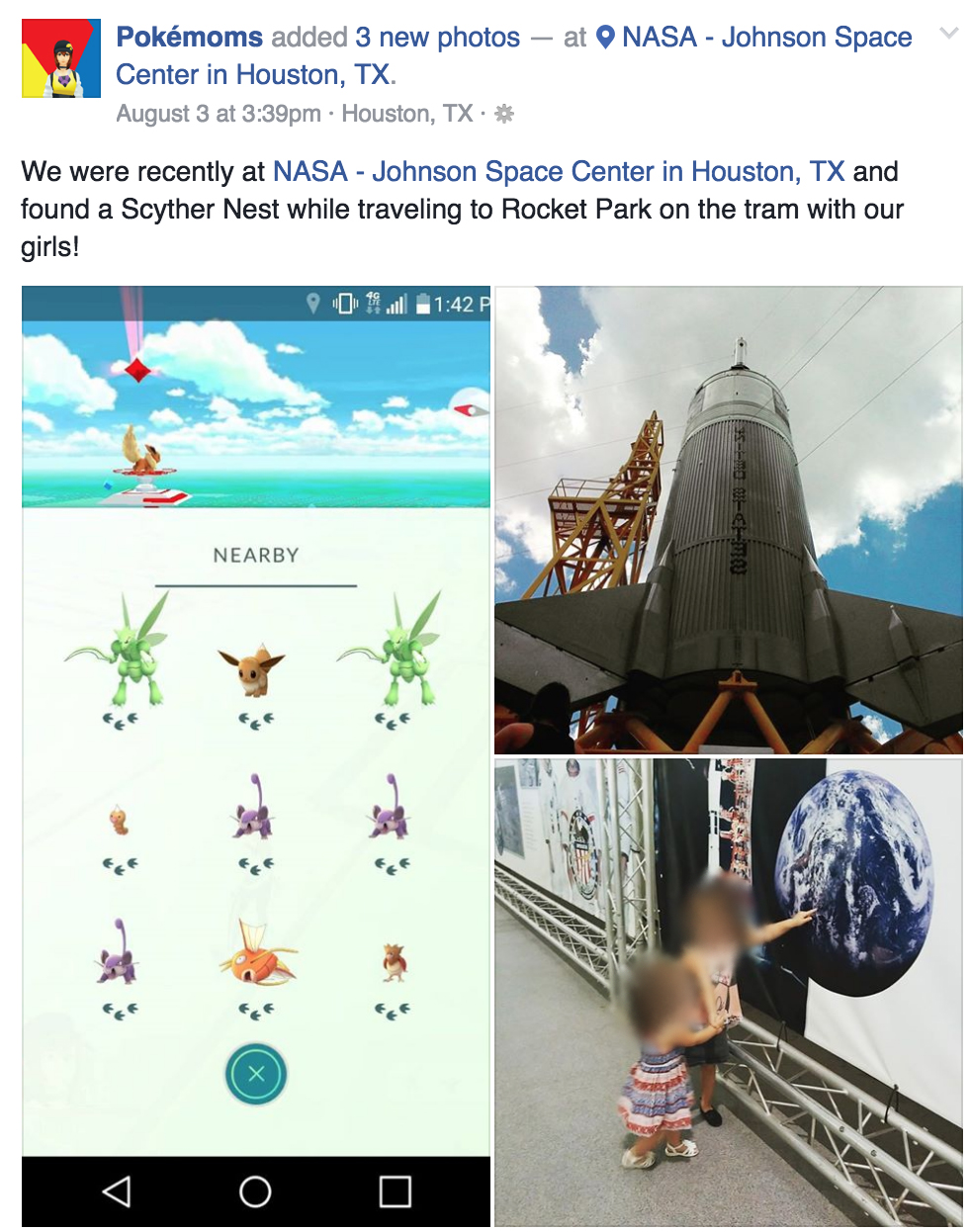The height and width of the screenshot is (1232, 969).
Task: Tap the Houston, TX location in post header
Action: [x=406, y=114]
